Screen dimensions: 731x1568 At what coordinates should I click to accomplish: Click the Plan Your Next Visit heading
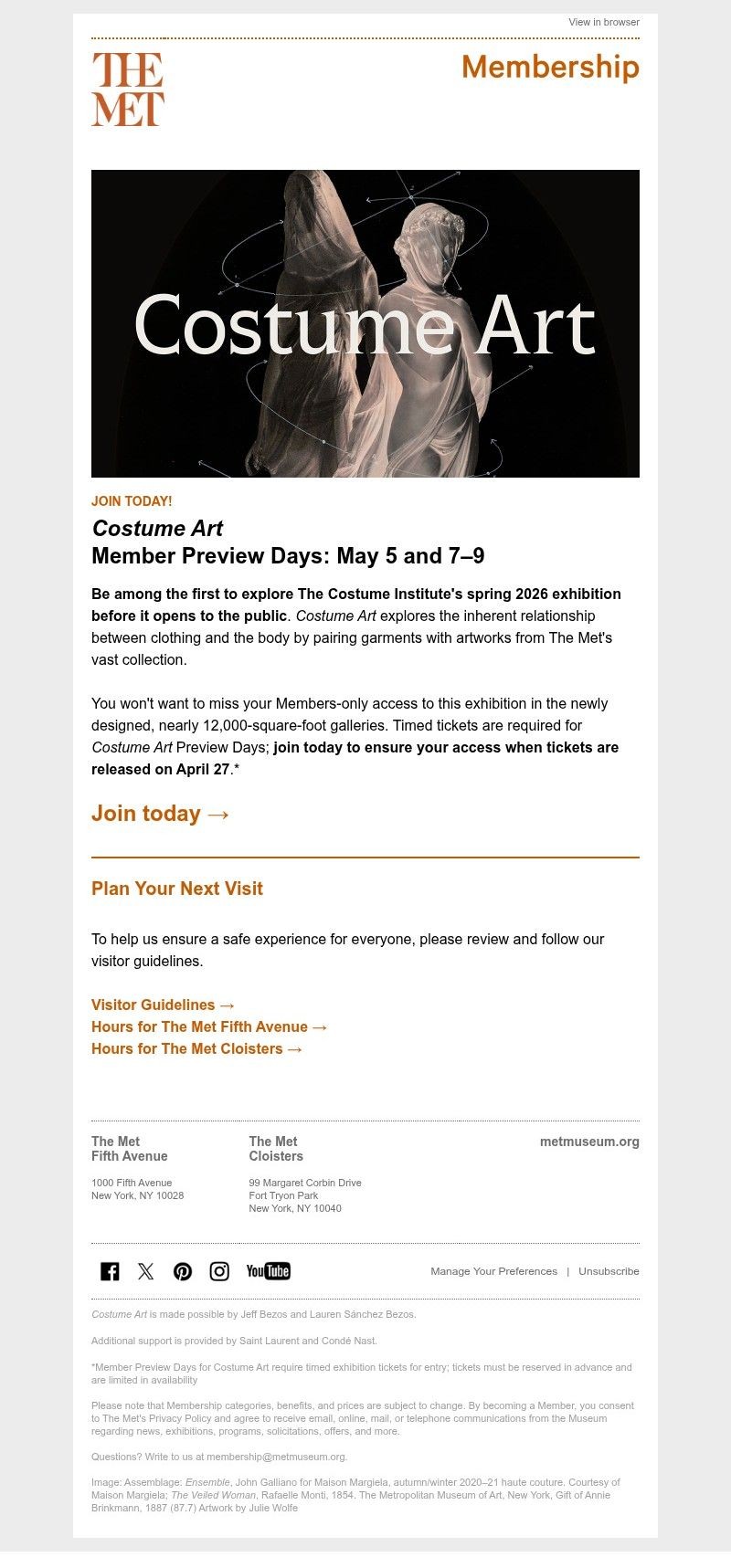177,888
